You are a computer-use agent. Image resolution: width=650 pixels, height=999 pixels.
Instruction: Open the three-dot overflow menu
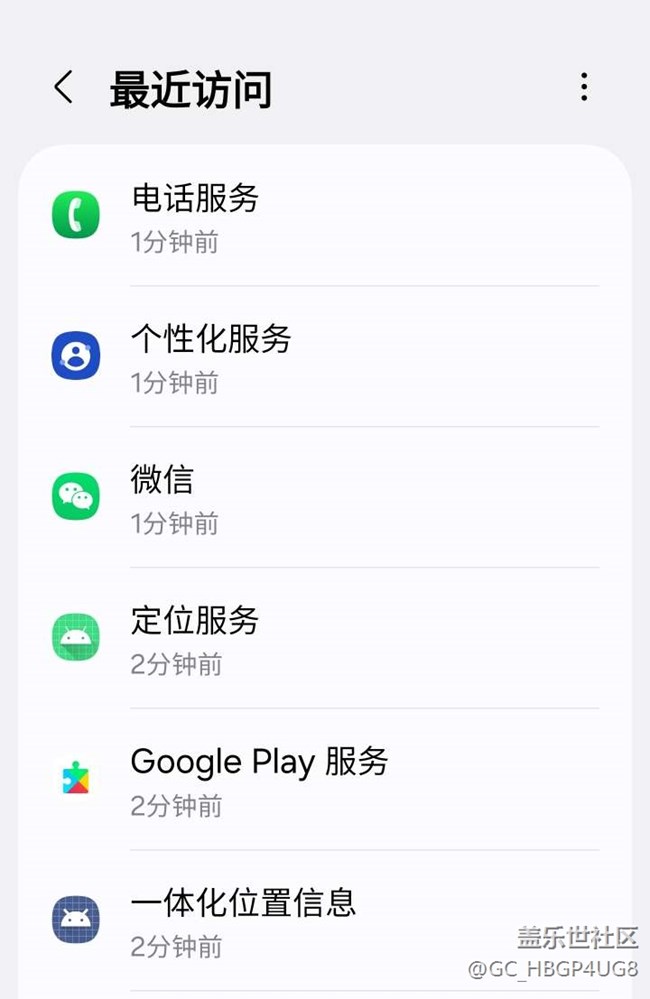click(584, 88)
